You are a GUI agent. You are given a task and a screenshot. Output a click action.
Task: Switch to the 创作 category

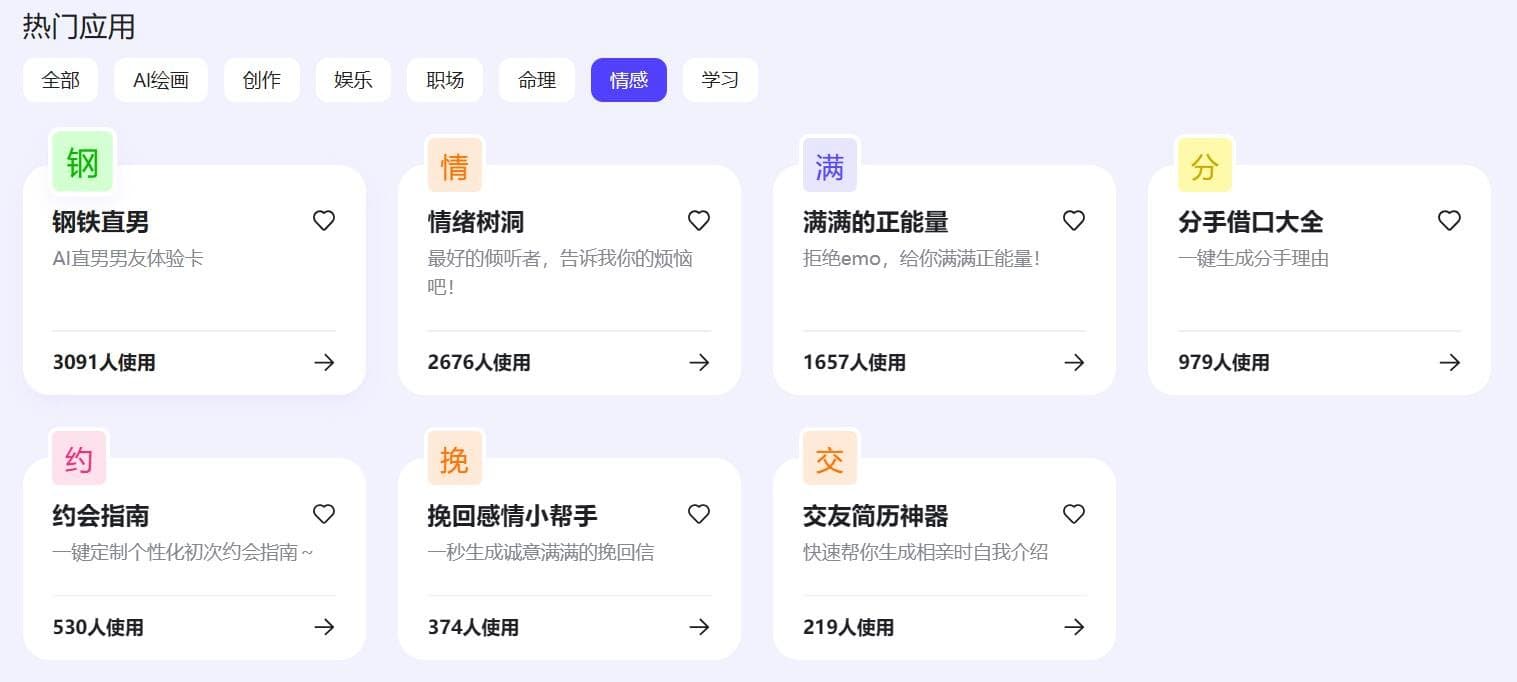coord(262,80)
